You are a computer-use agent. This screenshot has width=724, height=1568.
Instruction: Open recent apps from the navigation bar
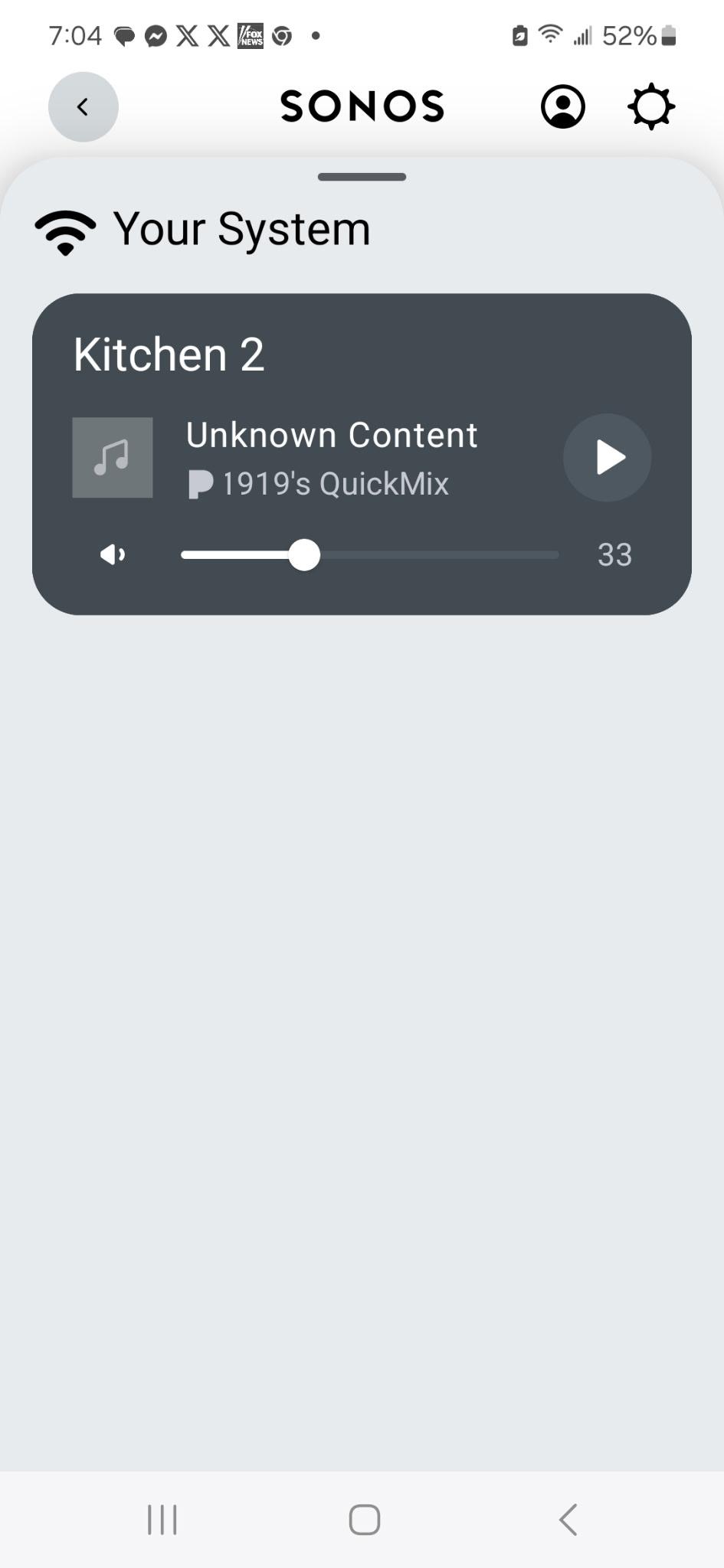point(162,1520)
